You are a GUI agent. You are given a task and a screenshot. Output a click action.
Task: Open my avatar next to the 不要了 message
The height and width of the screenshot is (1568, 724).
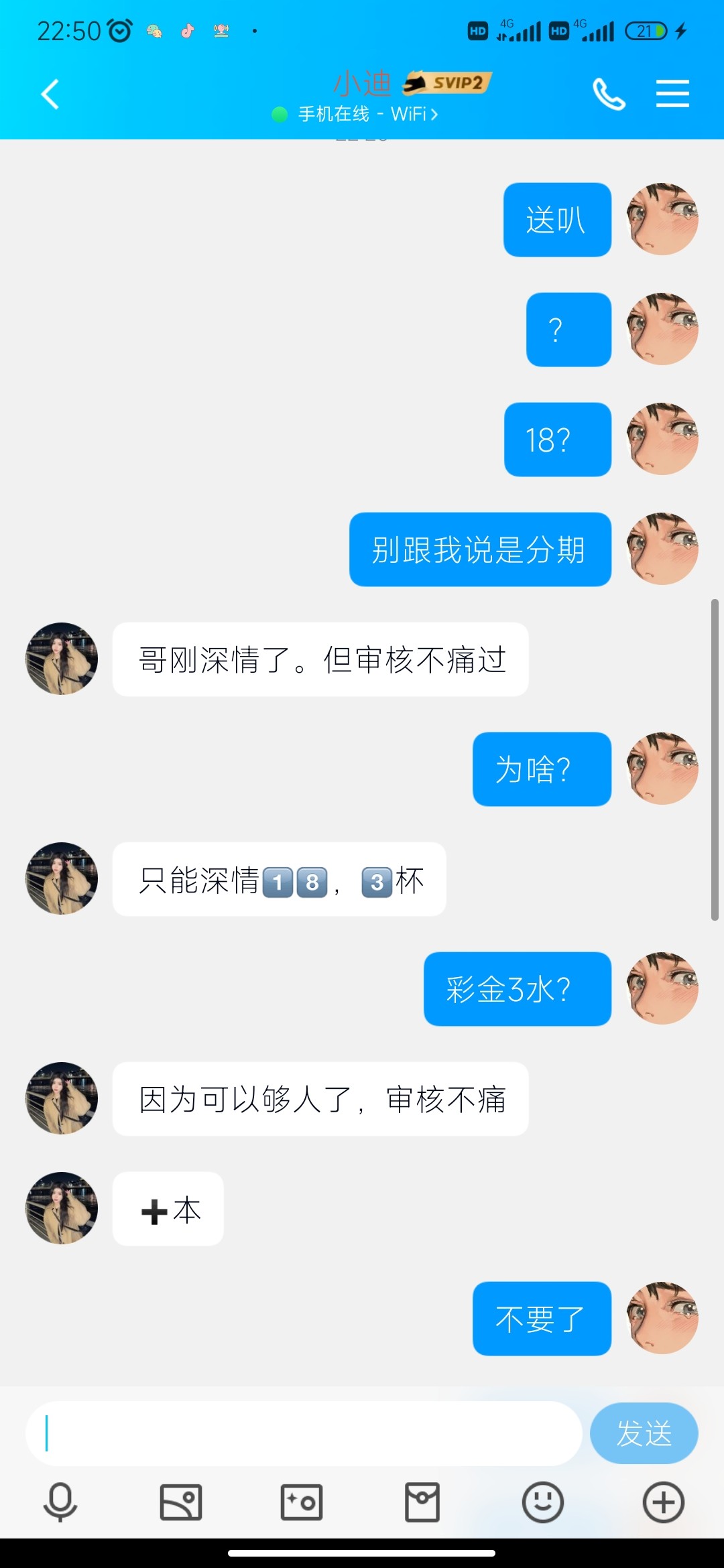coord(662,1318)
